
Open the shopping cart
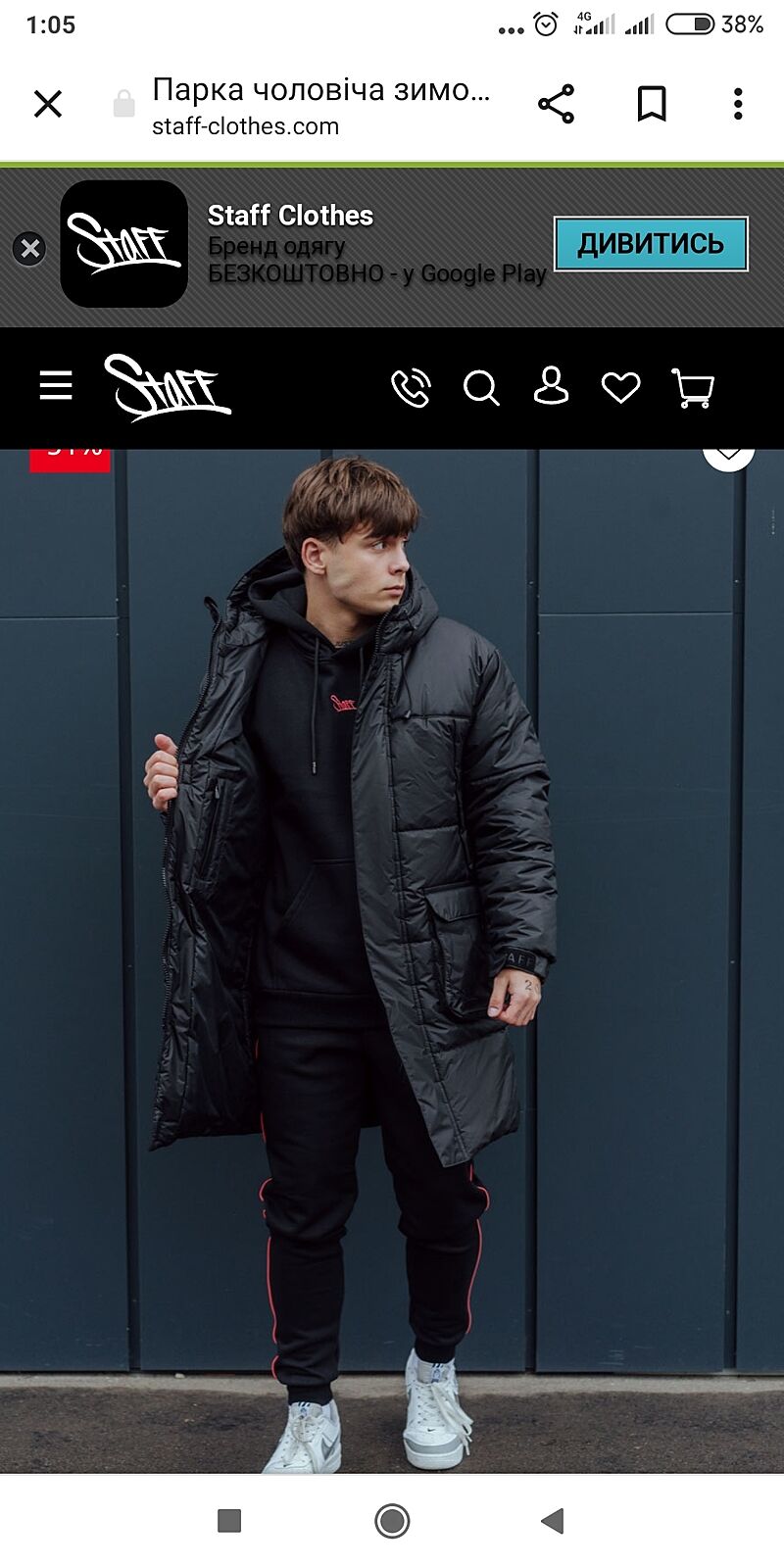692,388
